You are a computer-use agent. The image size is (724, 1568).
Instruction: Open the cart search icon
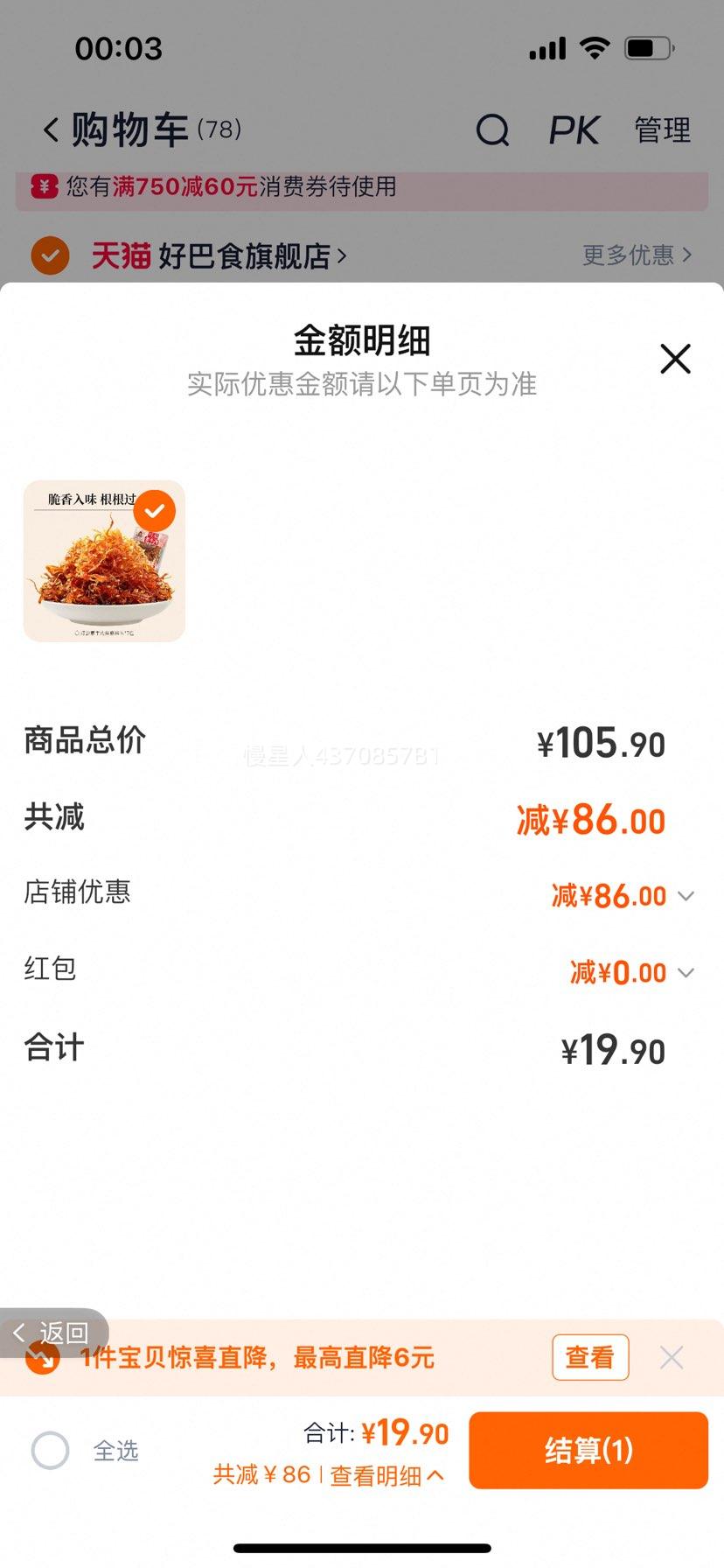(492, 130)
